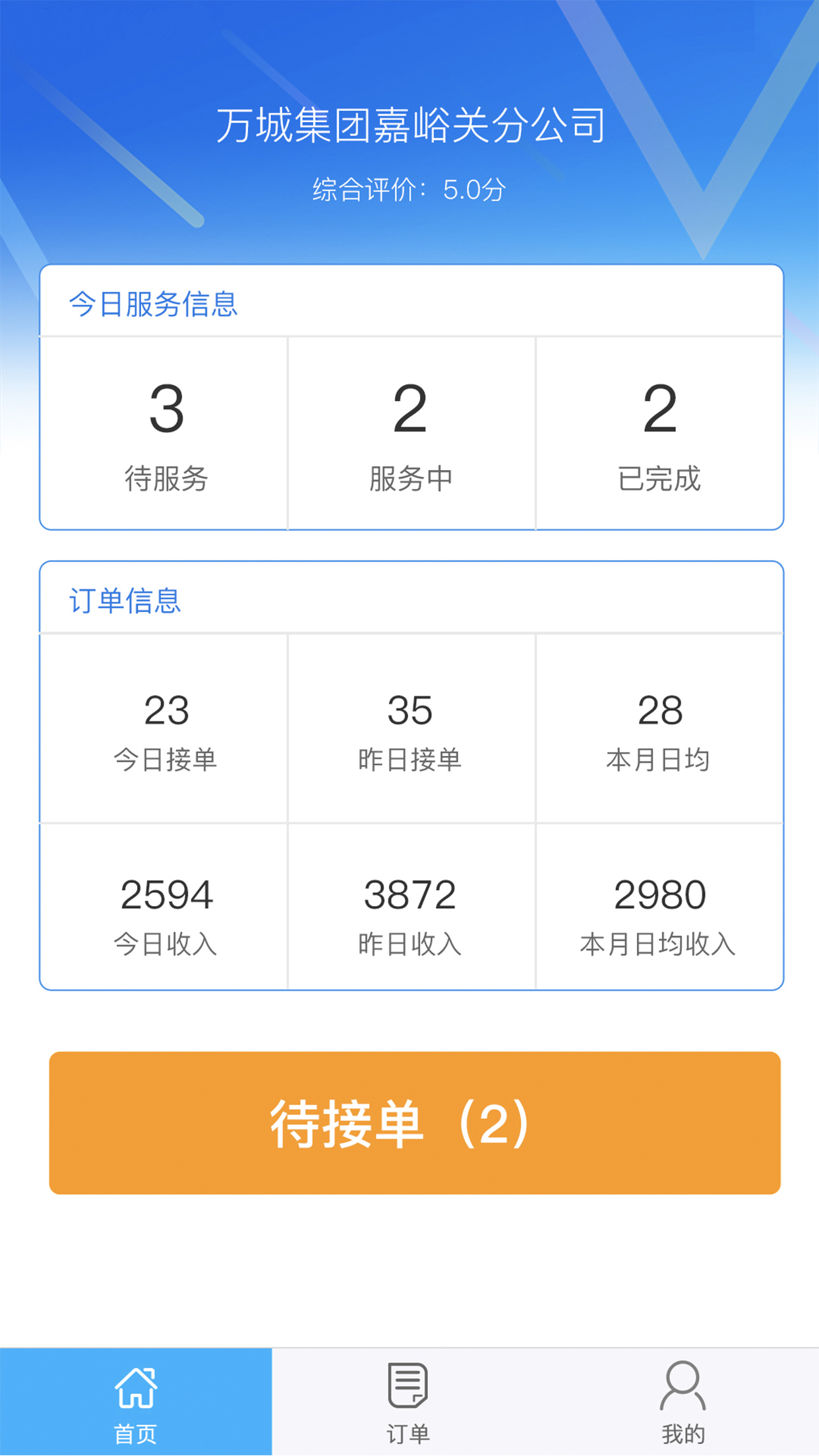Select 已完成 count showing 2
Viewport: 819px width, 1456px height.
click(x=659, y=432)
